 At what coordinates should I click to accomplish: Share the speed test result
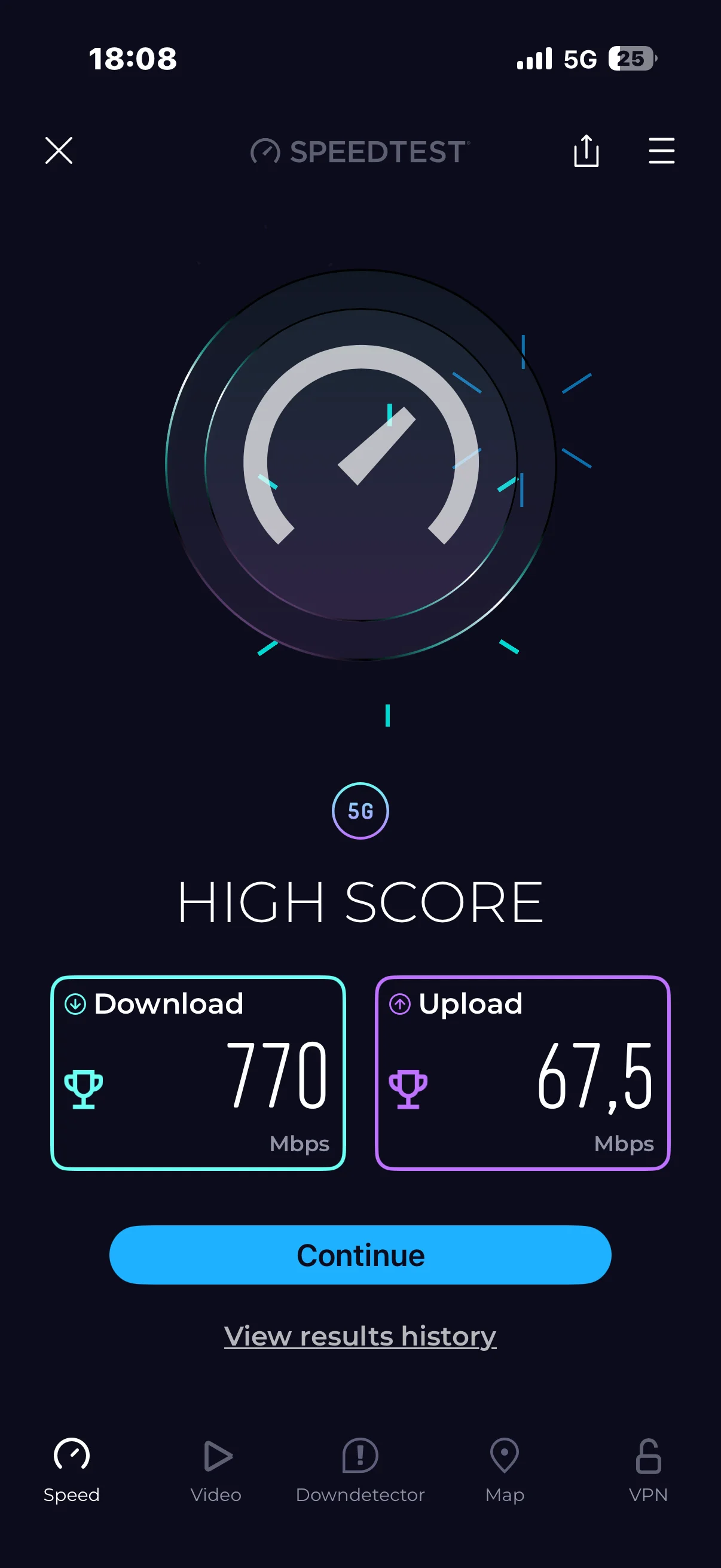pos(586,150)
